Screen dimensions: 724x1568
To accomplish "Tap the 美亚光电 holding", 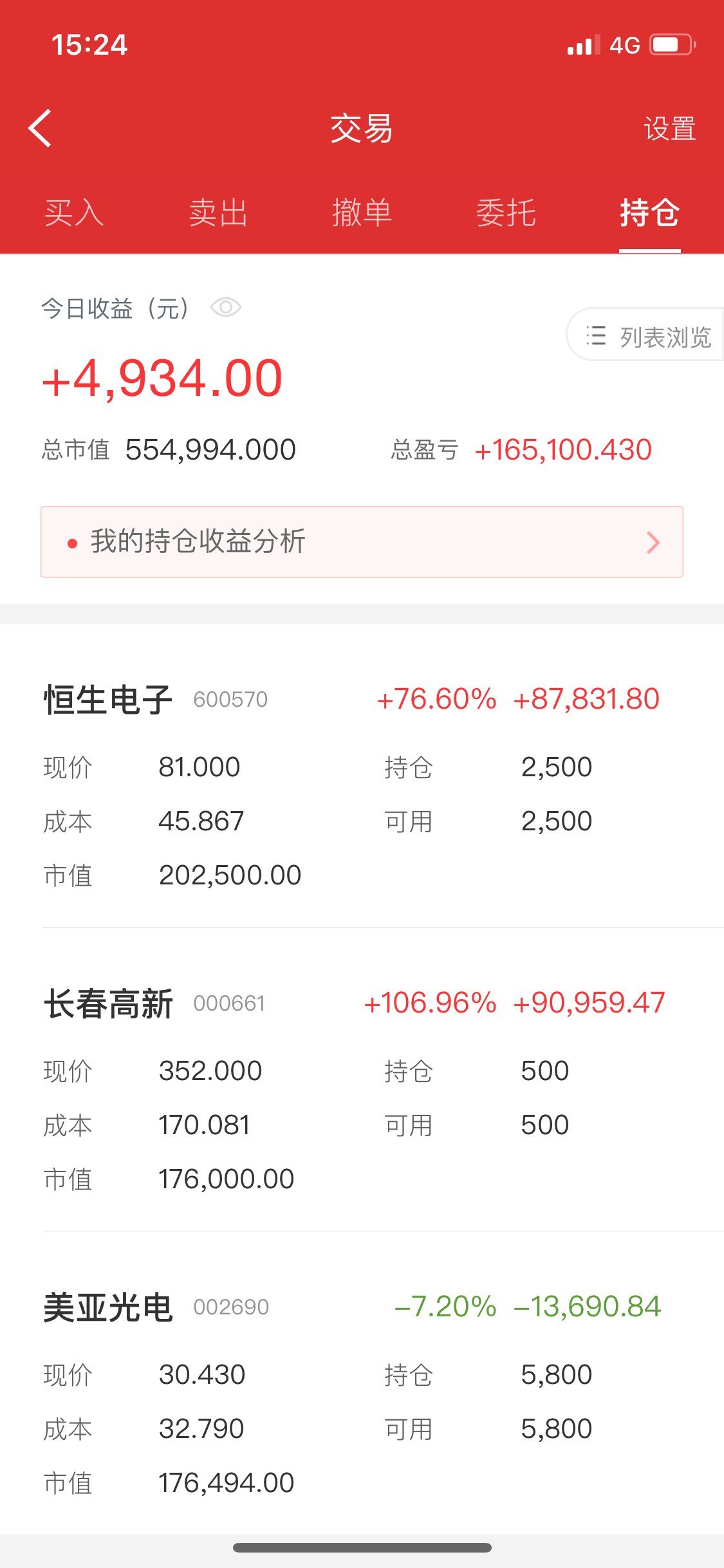I will point(107,1307).
